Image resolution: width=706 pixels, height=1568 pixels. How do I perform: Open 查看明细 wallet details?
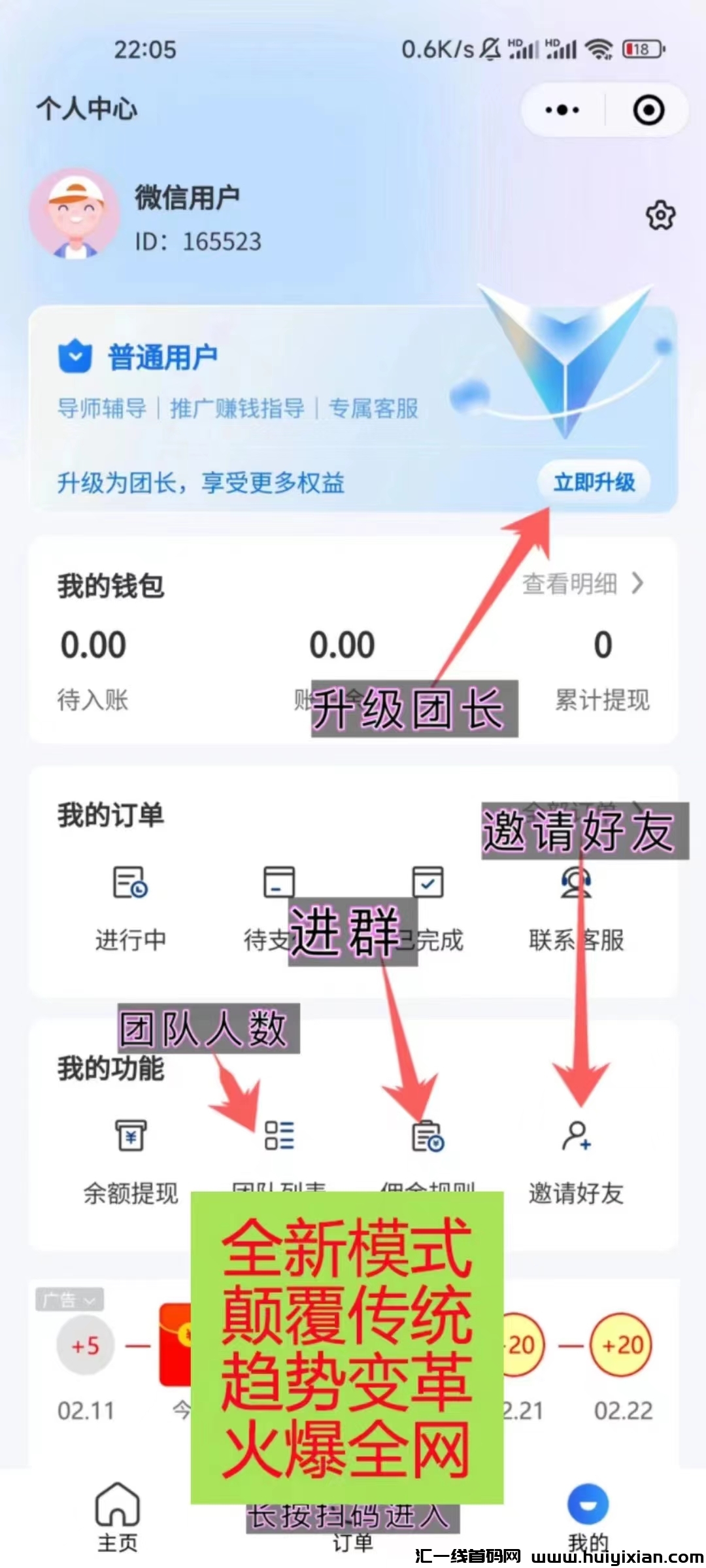(x=582, y=583)
